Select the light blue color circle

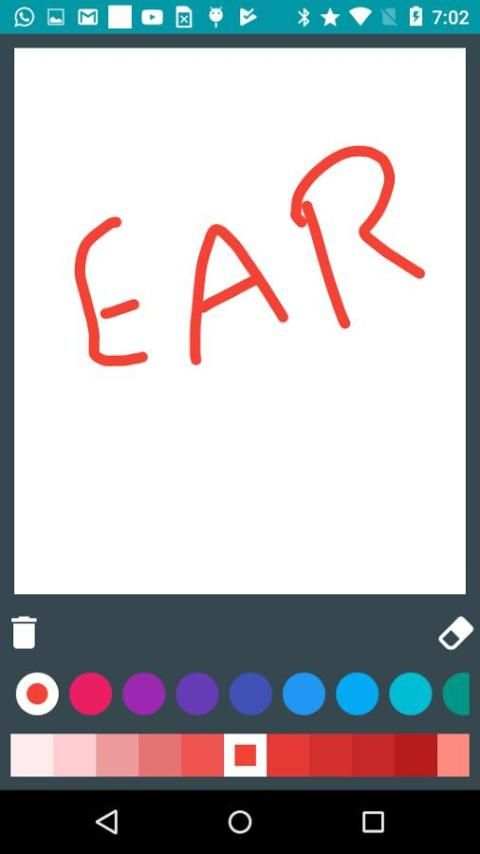coord(357,694)
